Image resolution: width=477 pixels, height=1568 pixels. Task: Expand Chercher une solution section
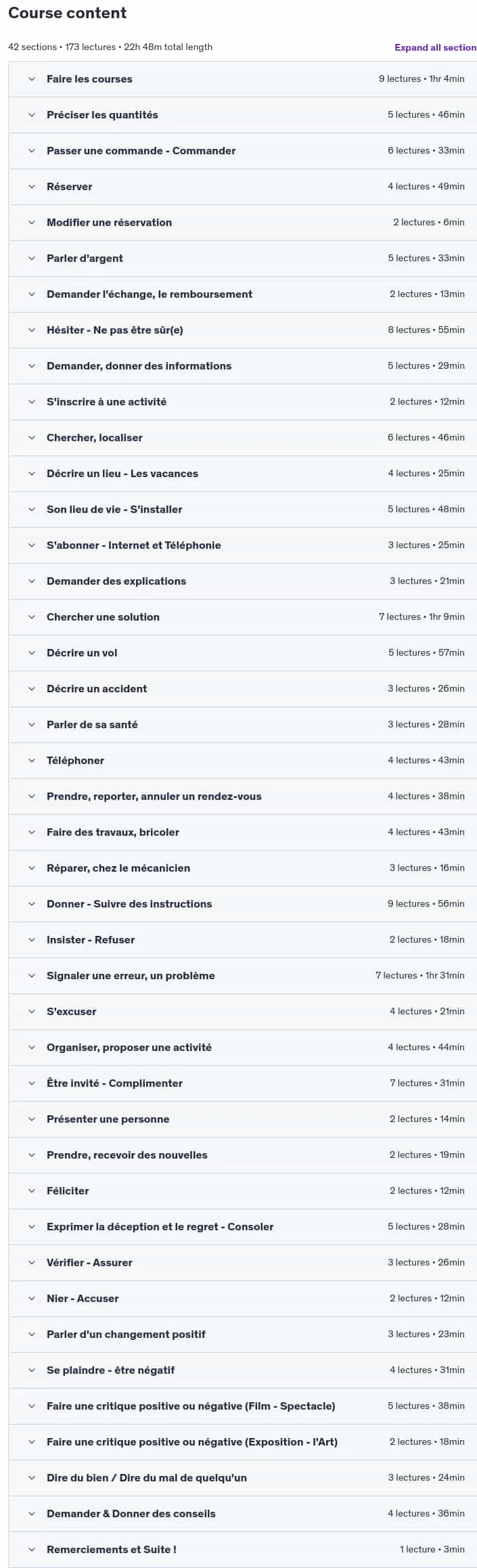click(243, 617)
